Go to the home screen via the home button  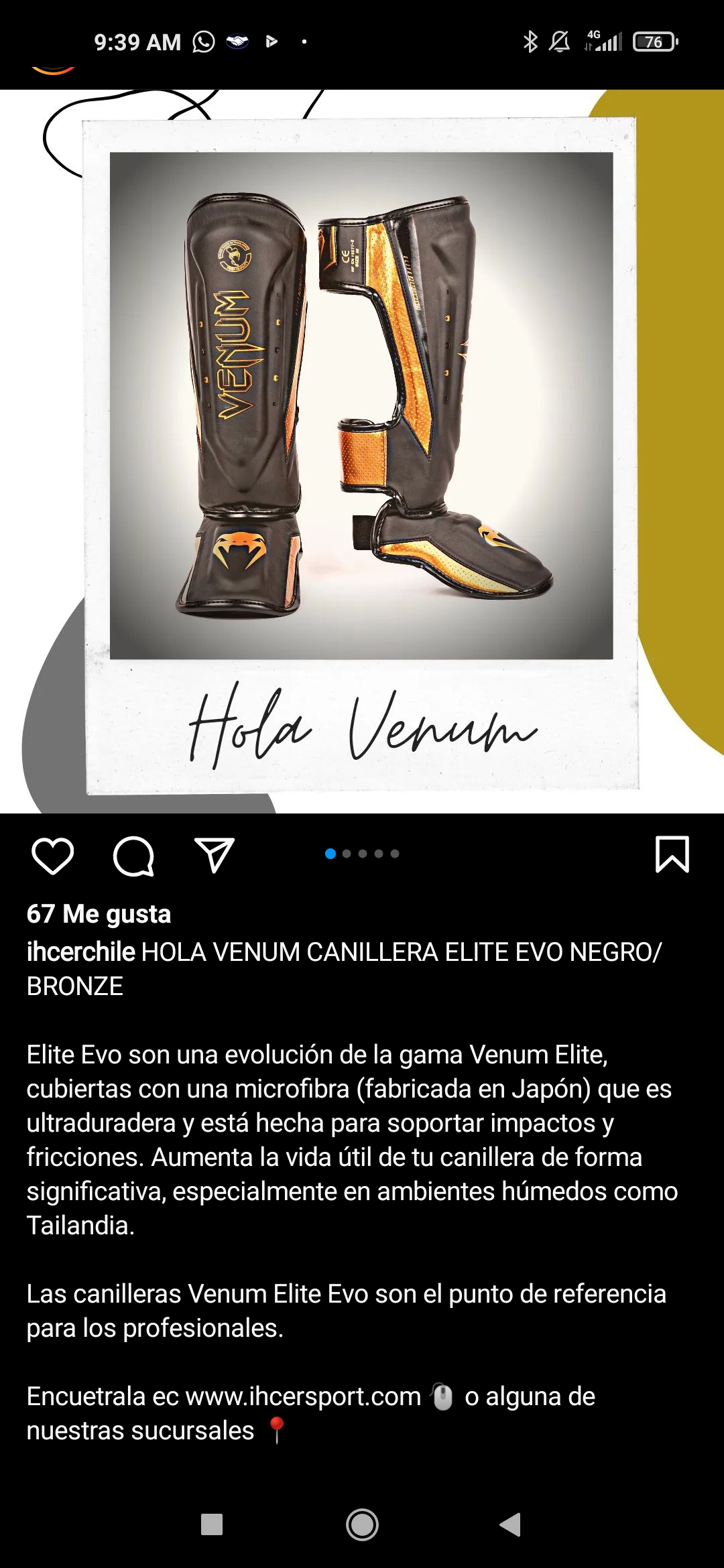pos(362,1524)
